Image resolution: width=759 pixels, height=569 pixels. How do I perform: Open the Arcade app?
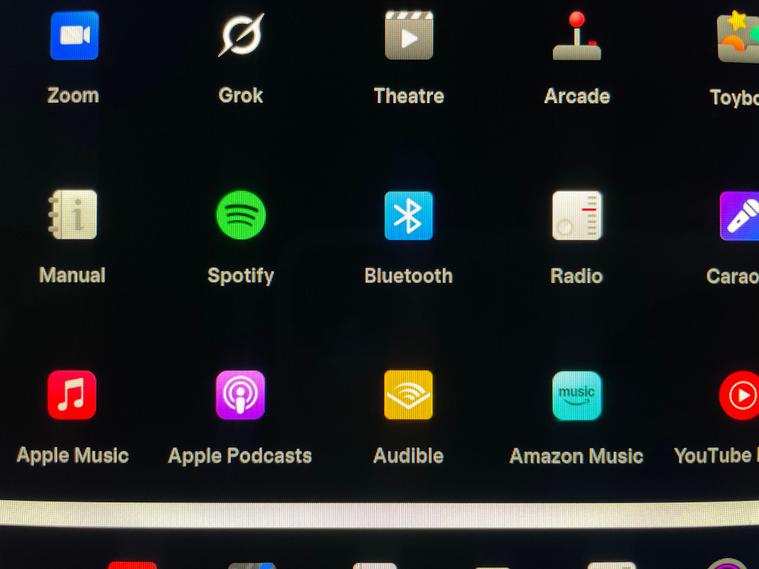577,36
